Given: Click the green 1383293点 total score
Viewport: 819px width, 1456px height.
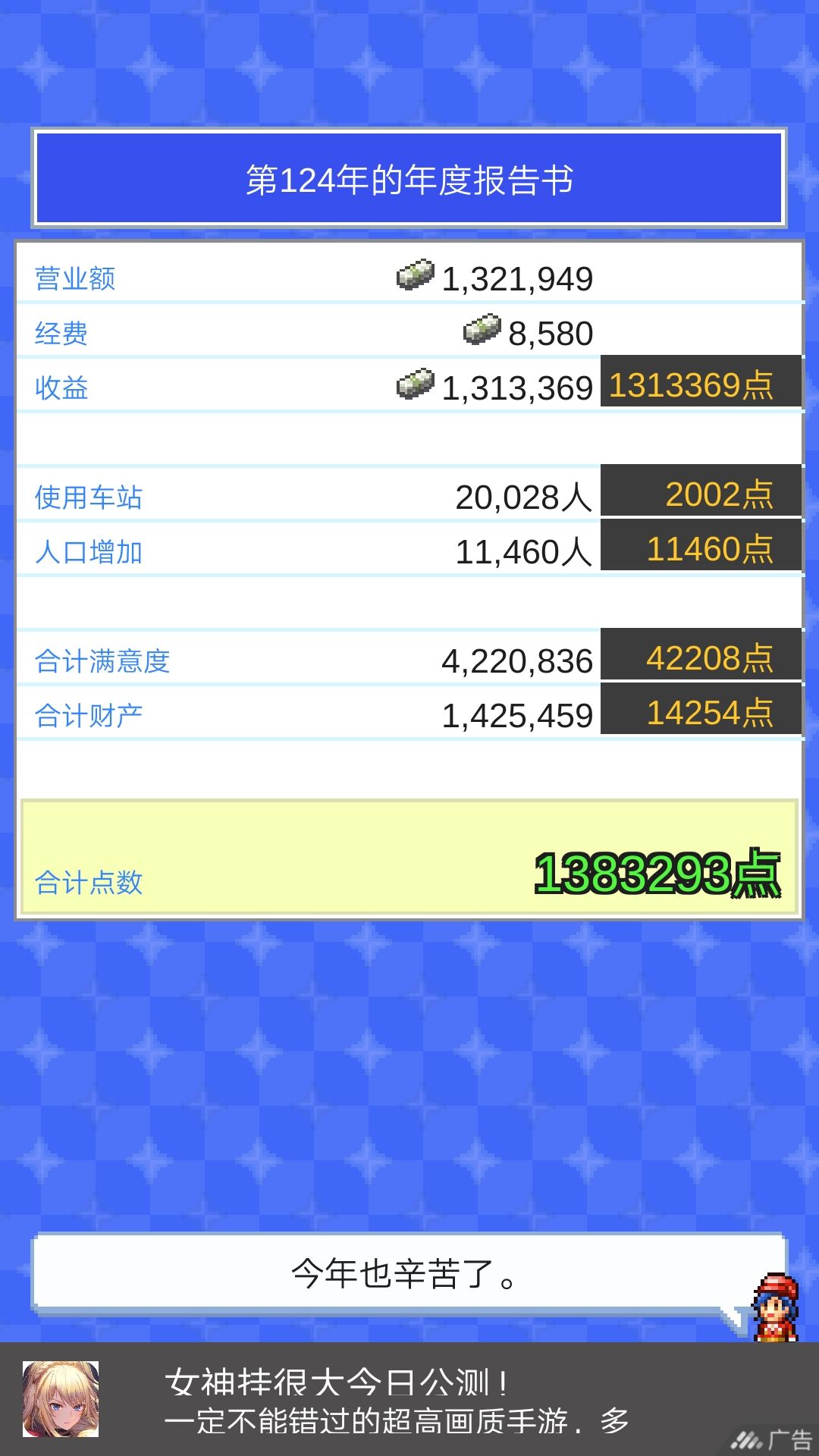Looking at the screenshot, I should coord(657,874).
